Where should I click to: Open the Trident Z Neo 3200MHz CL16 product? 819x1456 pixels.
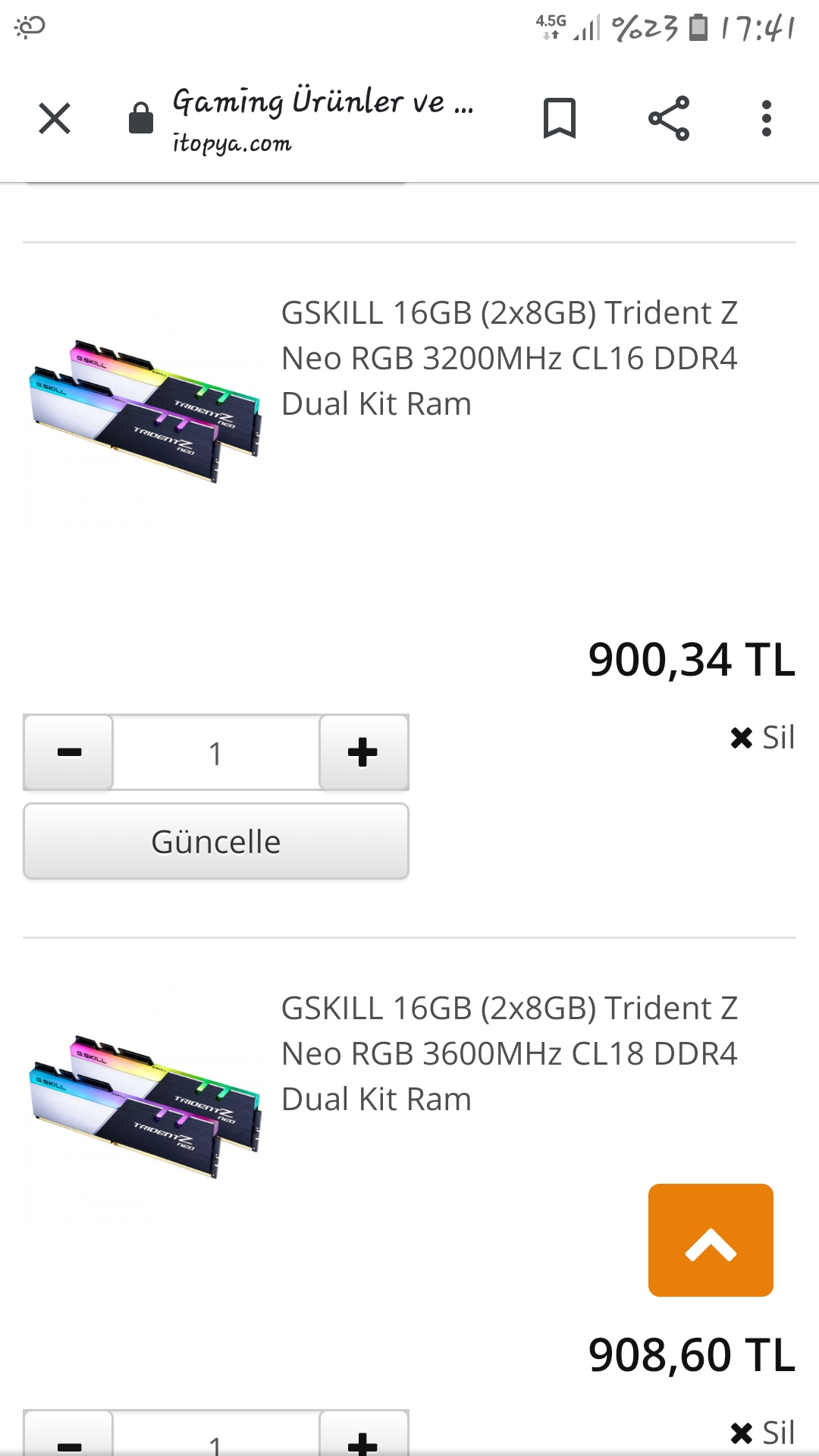[x=509, y=358]
